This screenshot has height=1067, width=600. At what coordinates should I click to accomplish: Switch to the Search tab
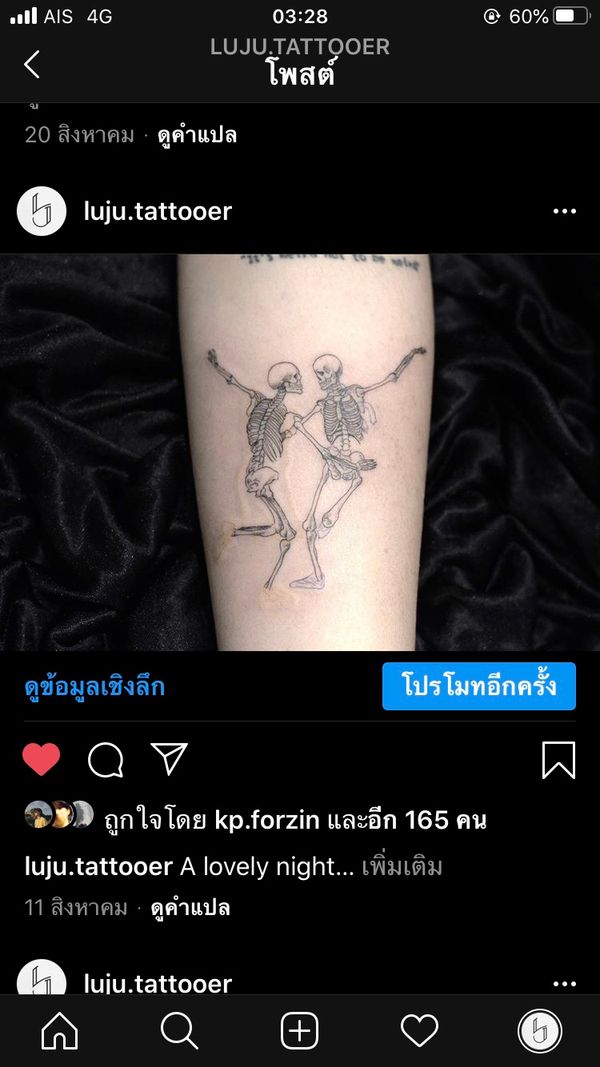coord(179,1030)
